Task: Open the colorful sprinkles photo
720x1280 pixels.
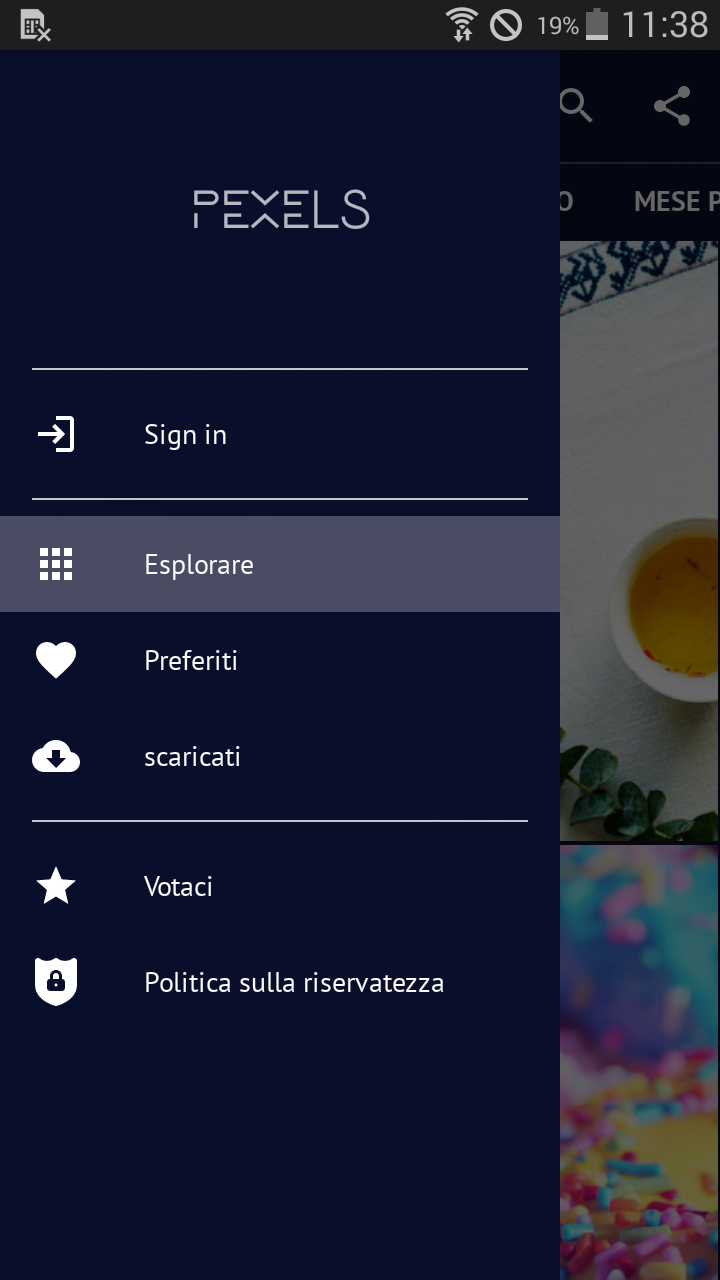Action: pyautogui.click(x=640, y=1062)
